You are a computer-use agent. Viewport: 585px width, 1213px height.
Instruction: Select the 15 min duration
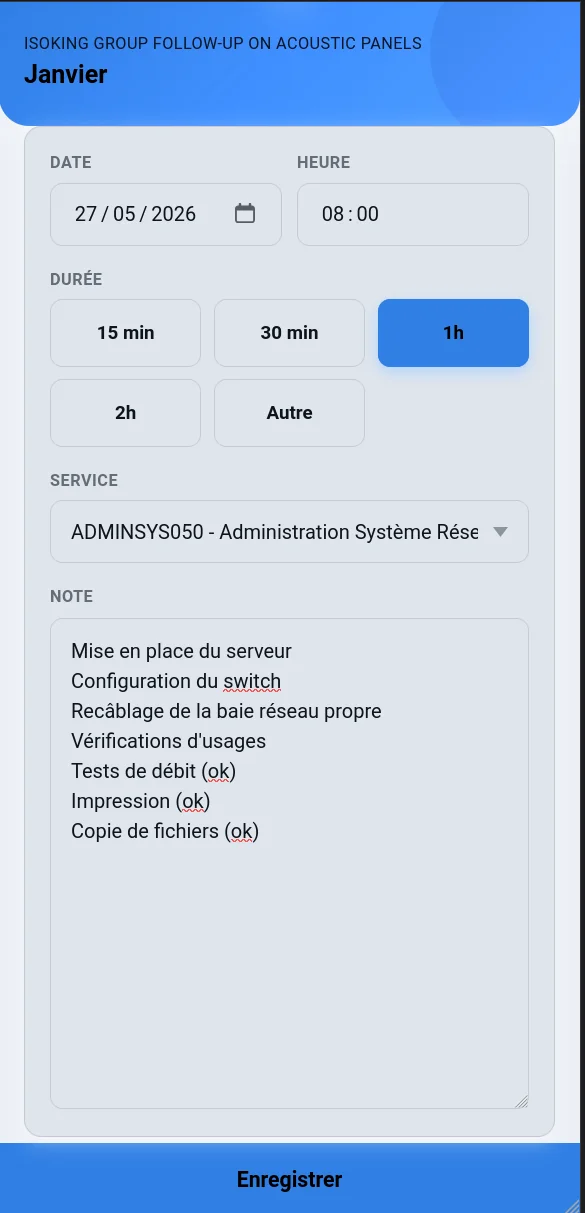pyautogui.click(x=126, y=333)
